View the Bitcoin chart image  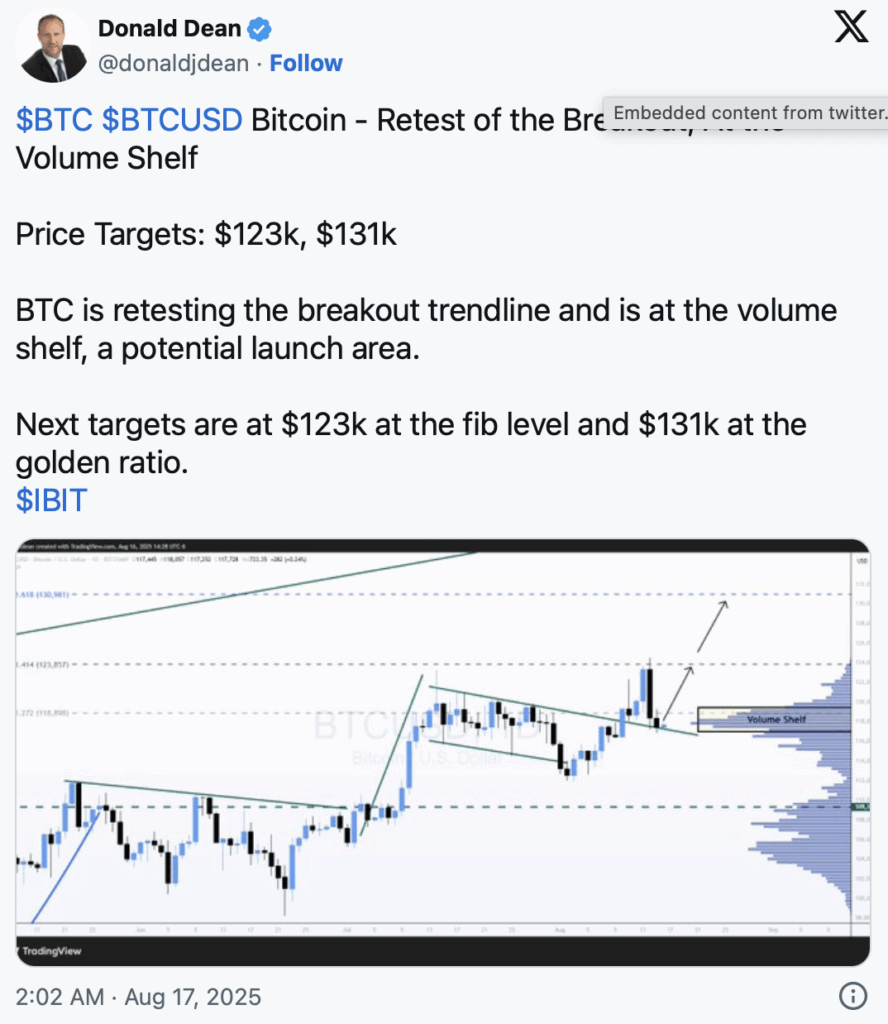[443, 752]
